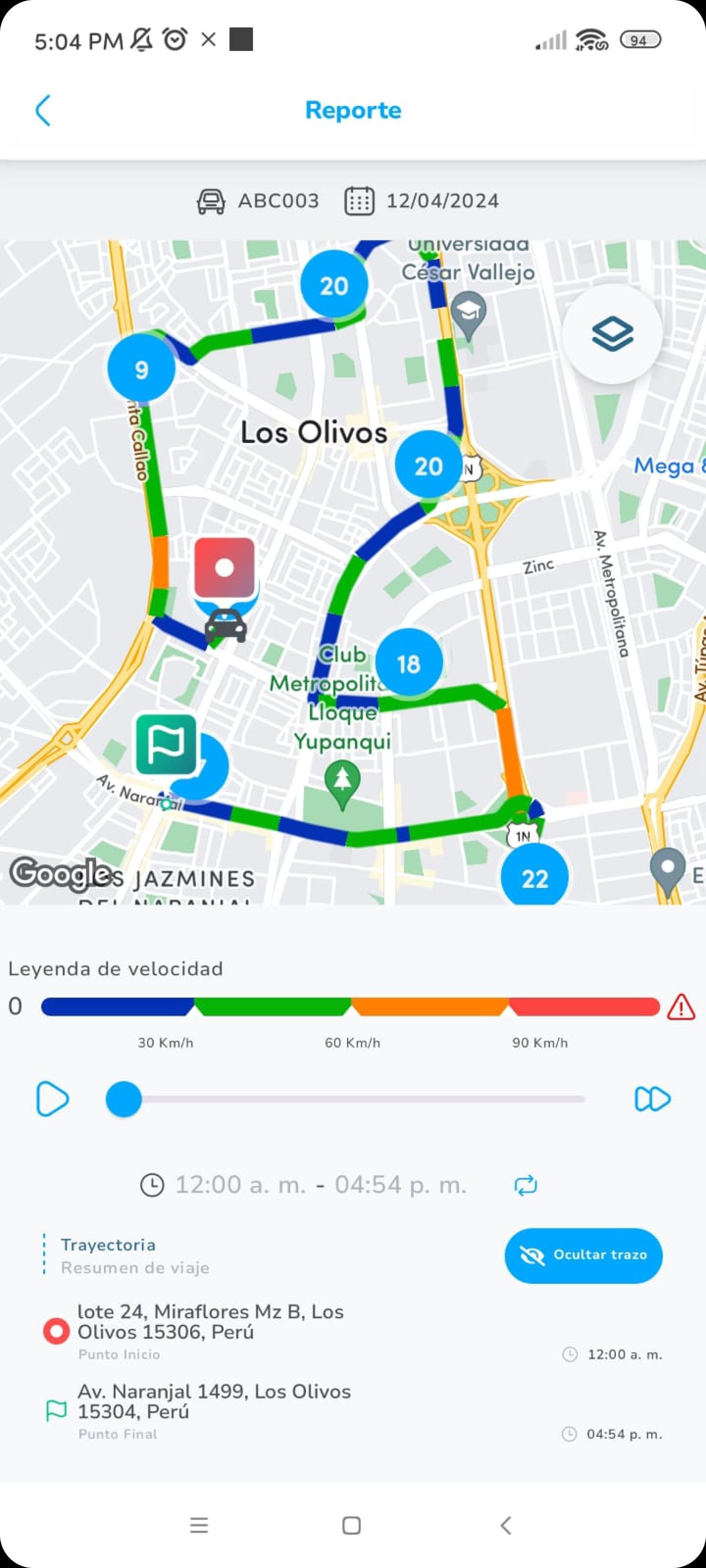Screen dimensions: 706x1568
Task: Tap the refresh icon beside the time range
Action: pyautogui.click(x=525, y=1184)
